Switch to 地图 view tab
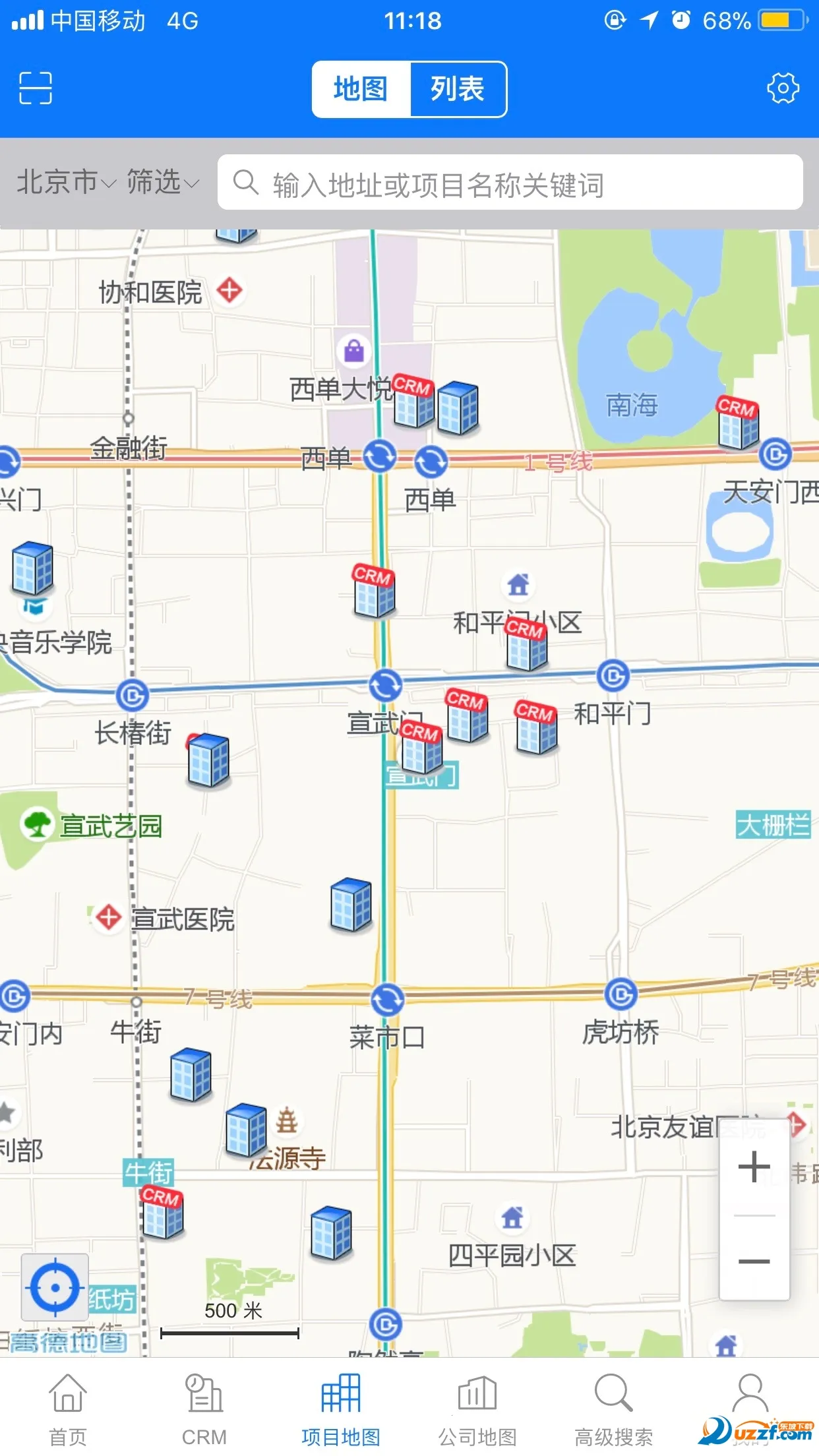819x1456 pixels. pos(361,89)
